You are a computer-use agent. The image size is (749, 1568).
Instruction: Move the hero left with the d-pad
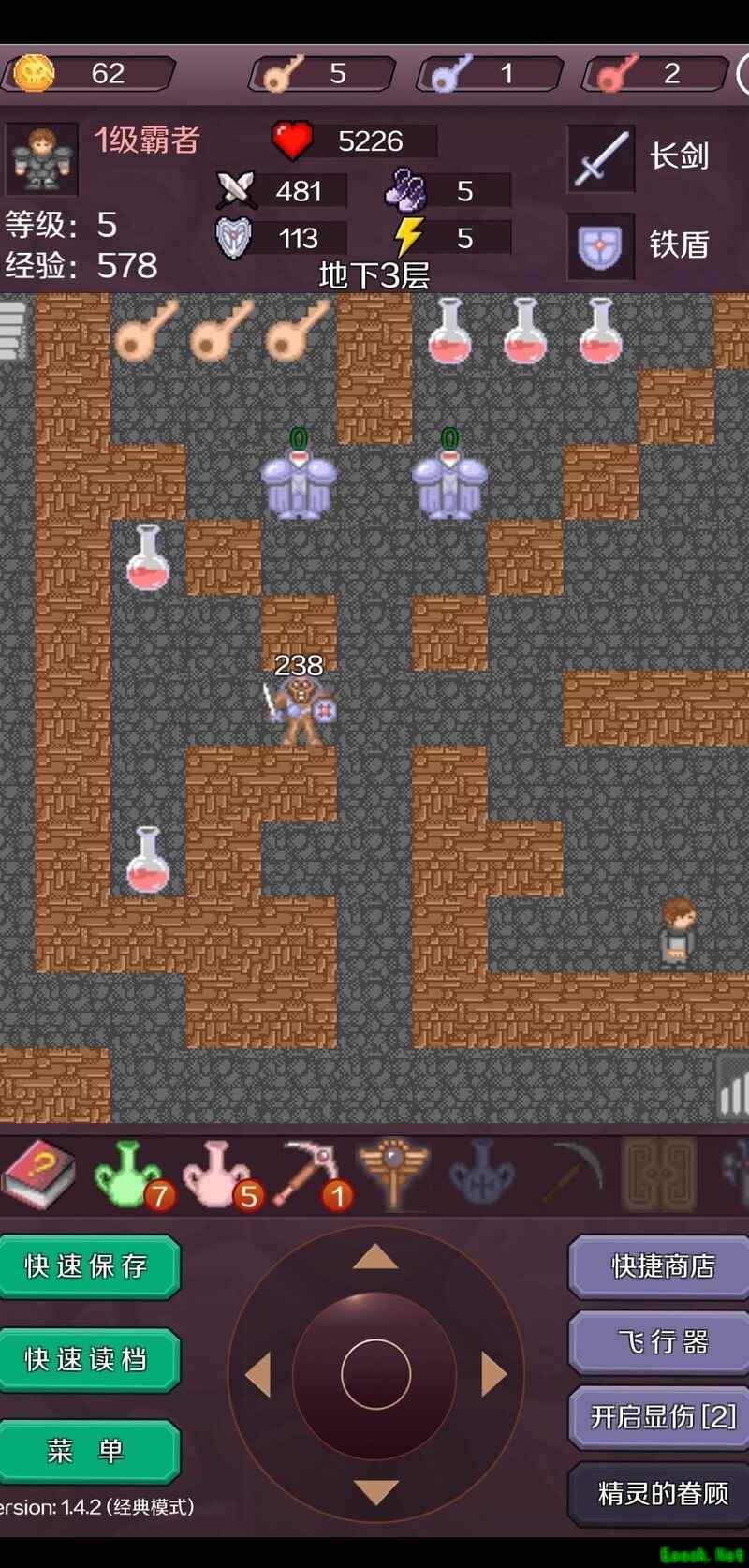258,1374
